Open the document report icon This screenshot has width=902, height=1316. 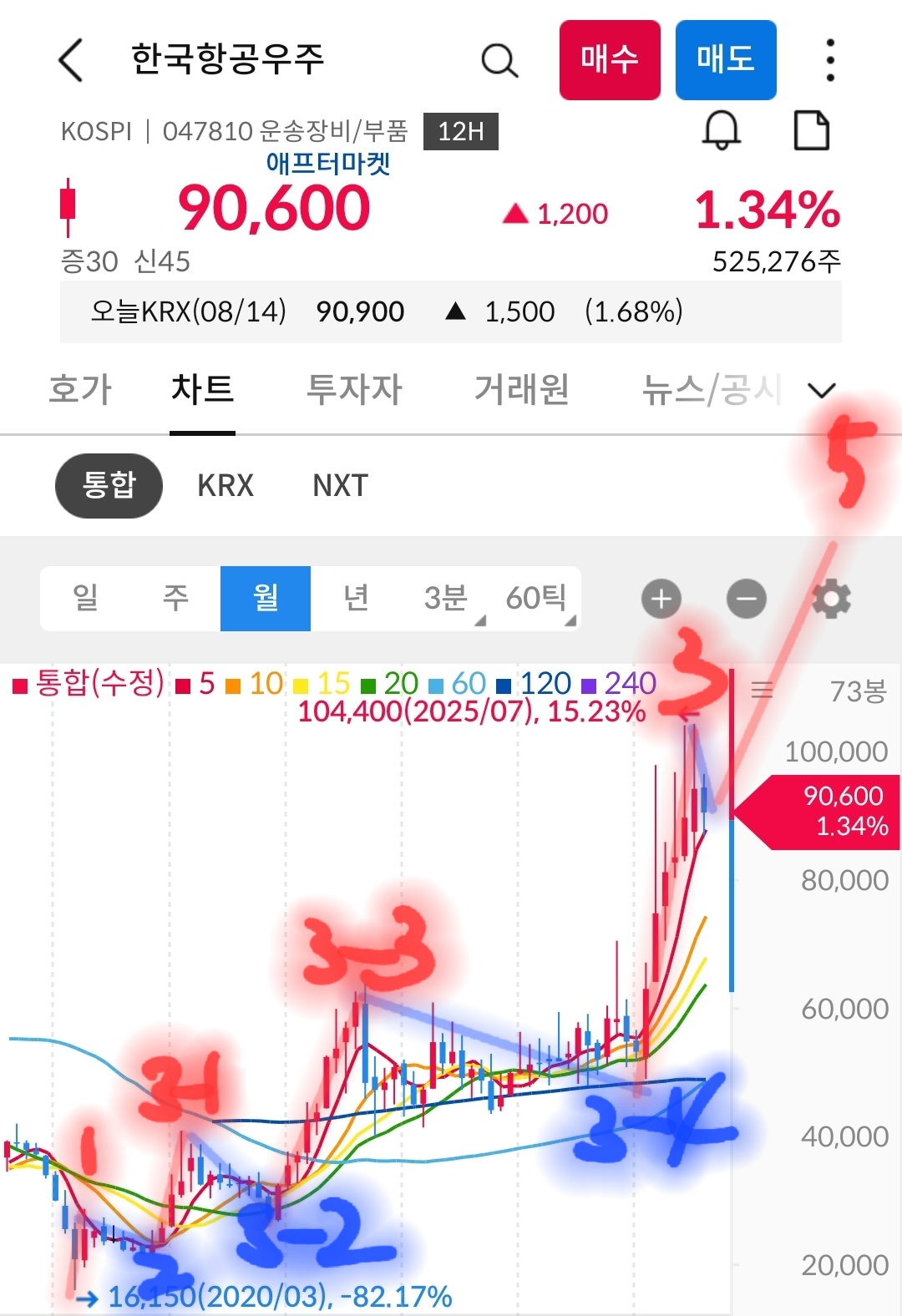click(811, 130)
